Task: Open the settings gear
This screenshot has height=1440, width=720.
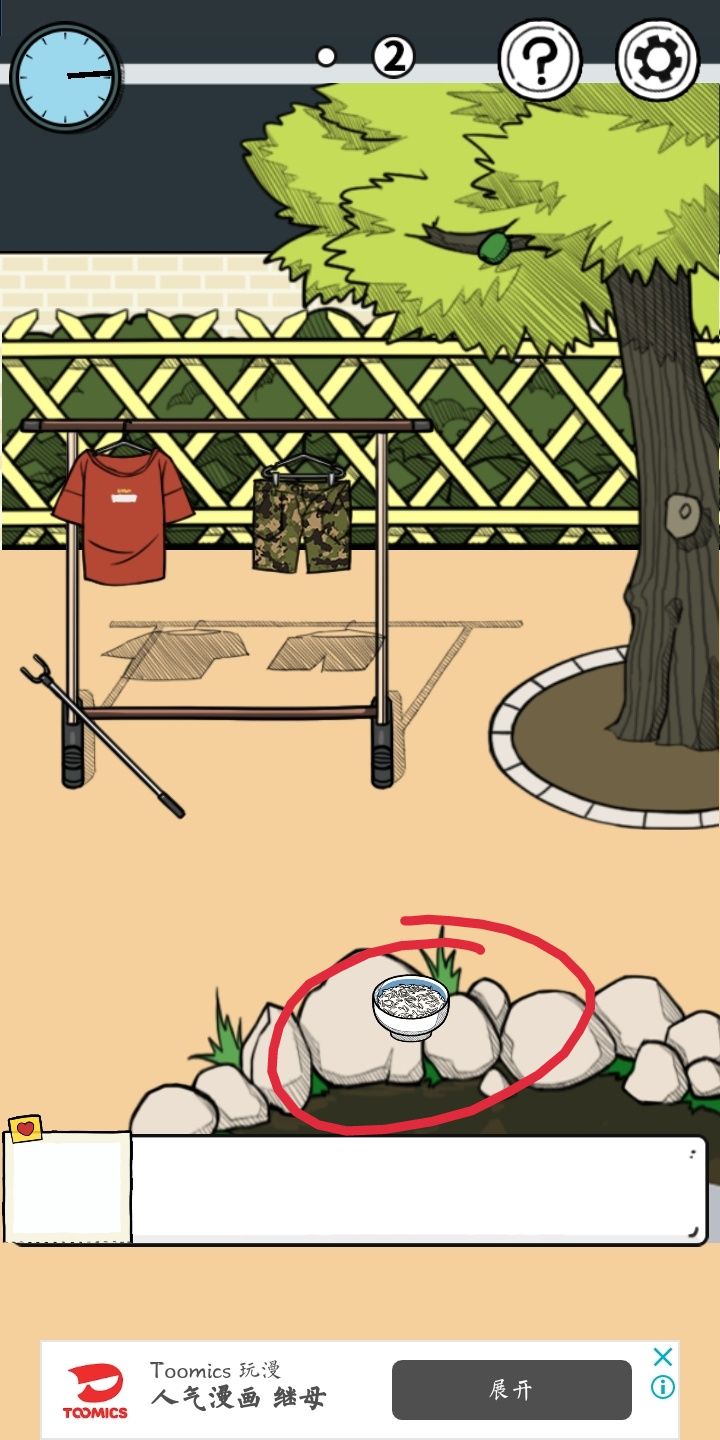Action: click(657, 60)
